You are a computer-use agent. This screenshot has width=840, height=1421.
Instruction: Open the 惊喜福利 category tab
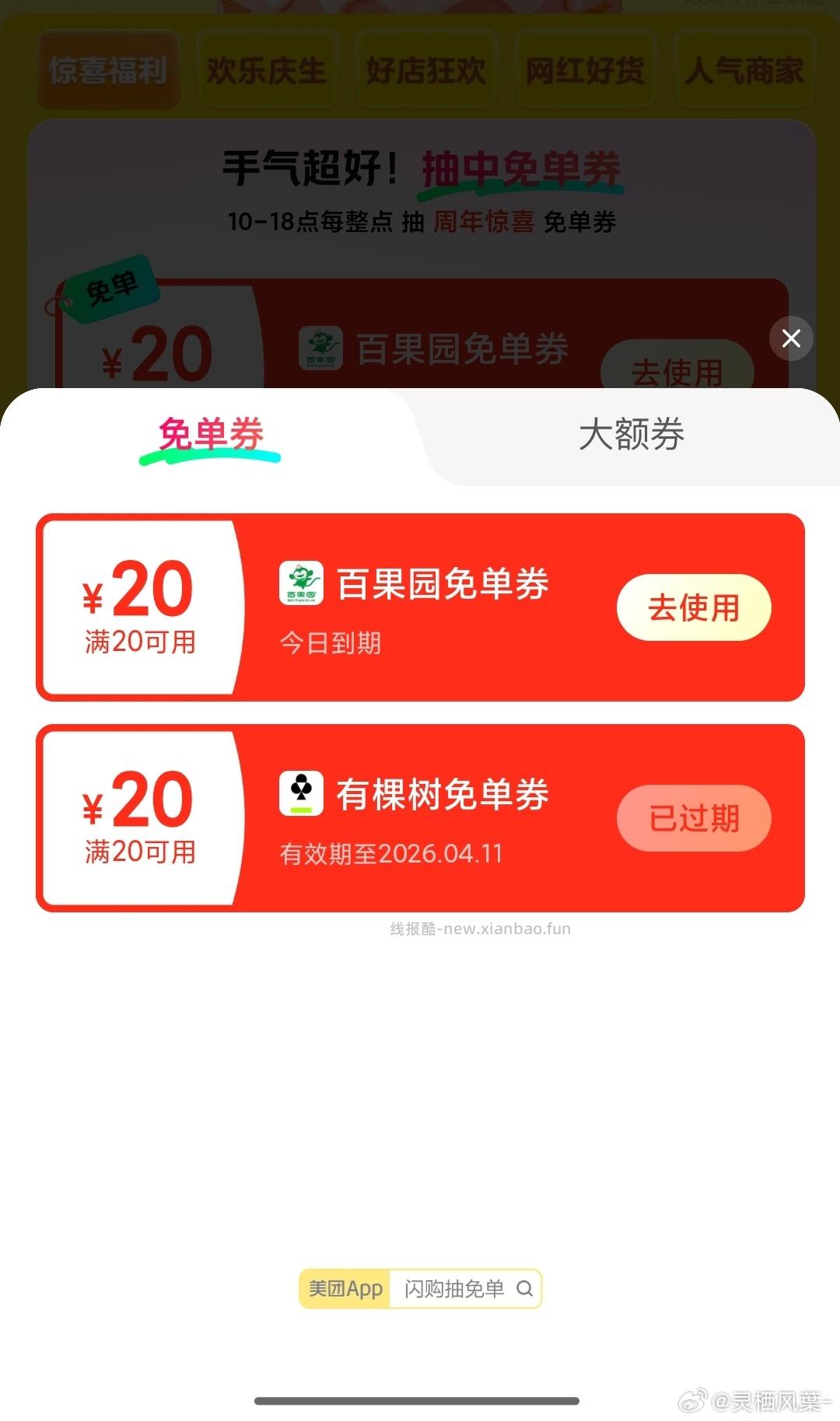click(109, 70)
